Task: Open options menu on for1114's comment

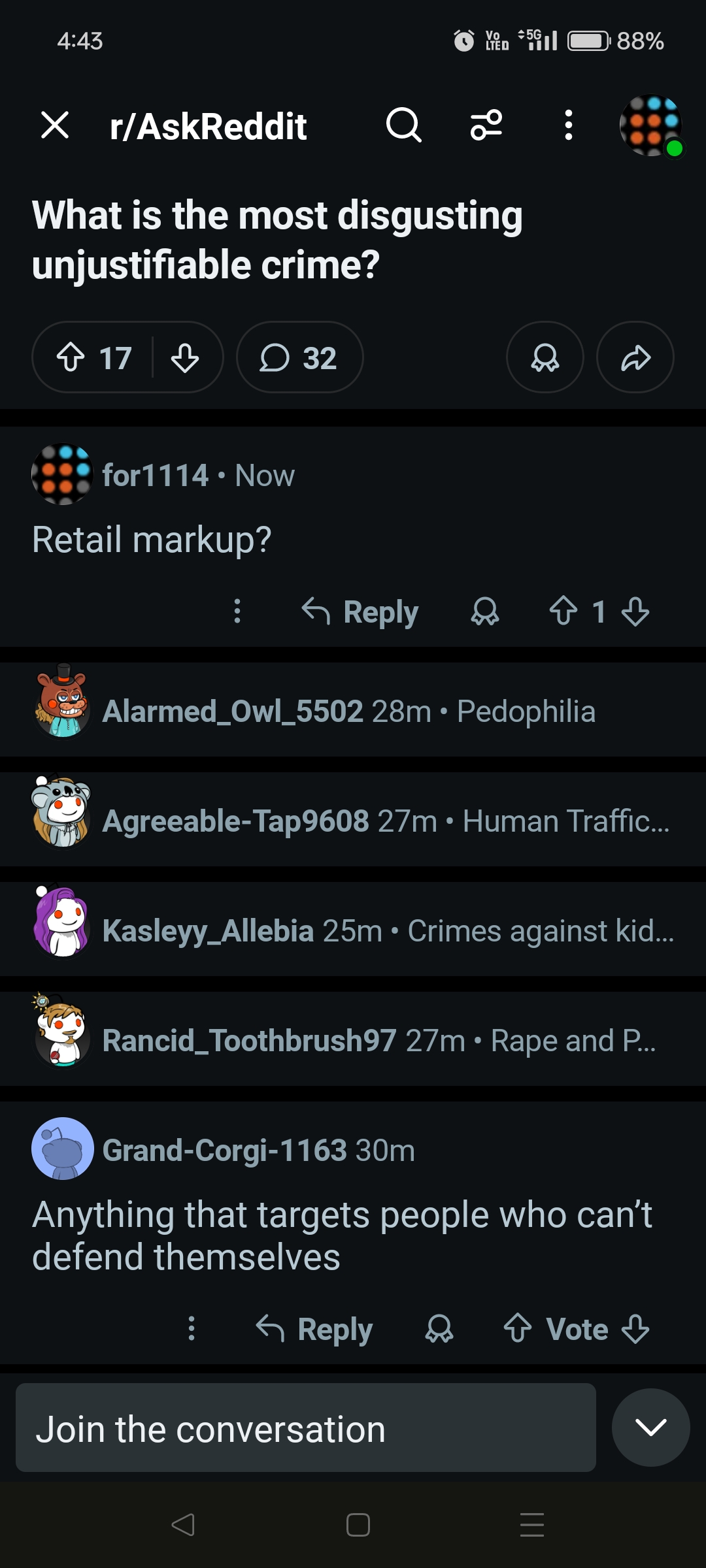Action: click(237, 612)
